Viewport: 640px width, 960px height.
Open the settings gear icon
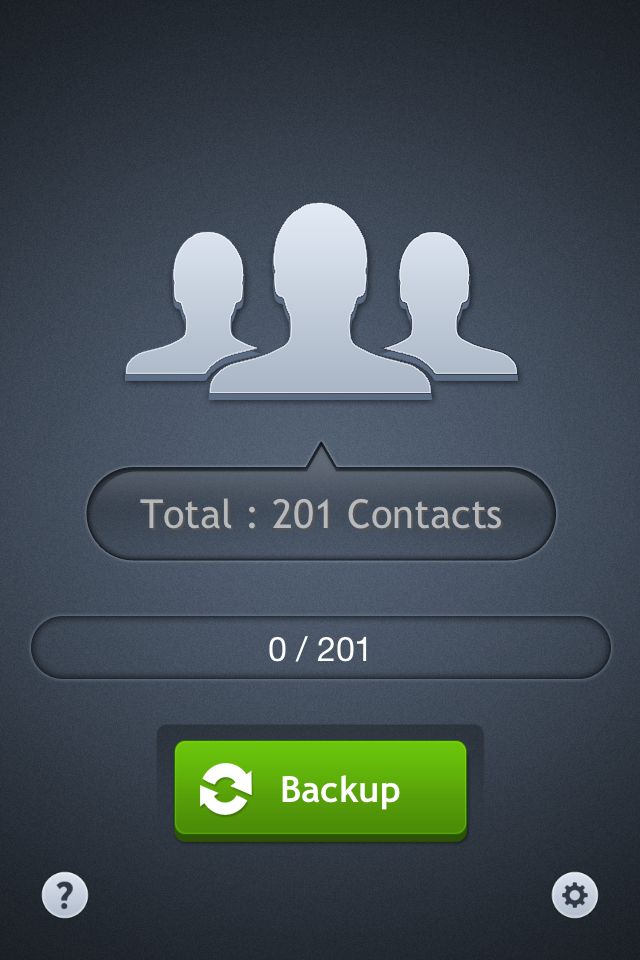pyautogui.click(x=574, y=895)
